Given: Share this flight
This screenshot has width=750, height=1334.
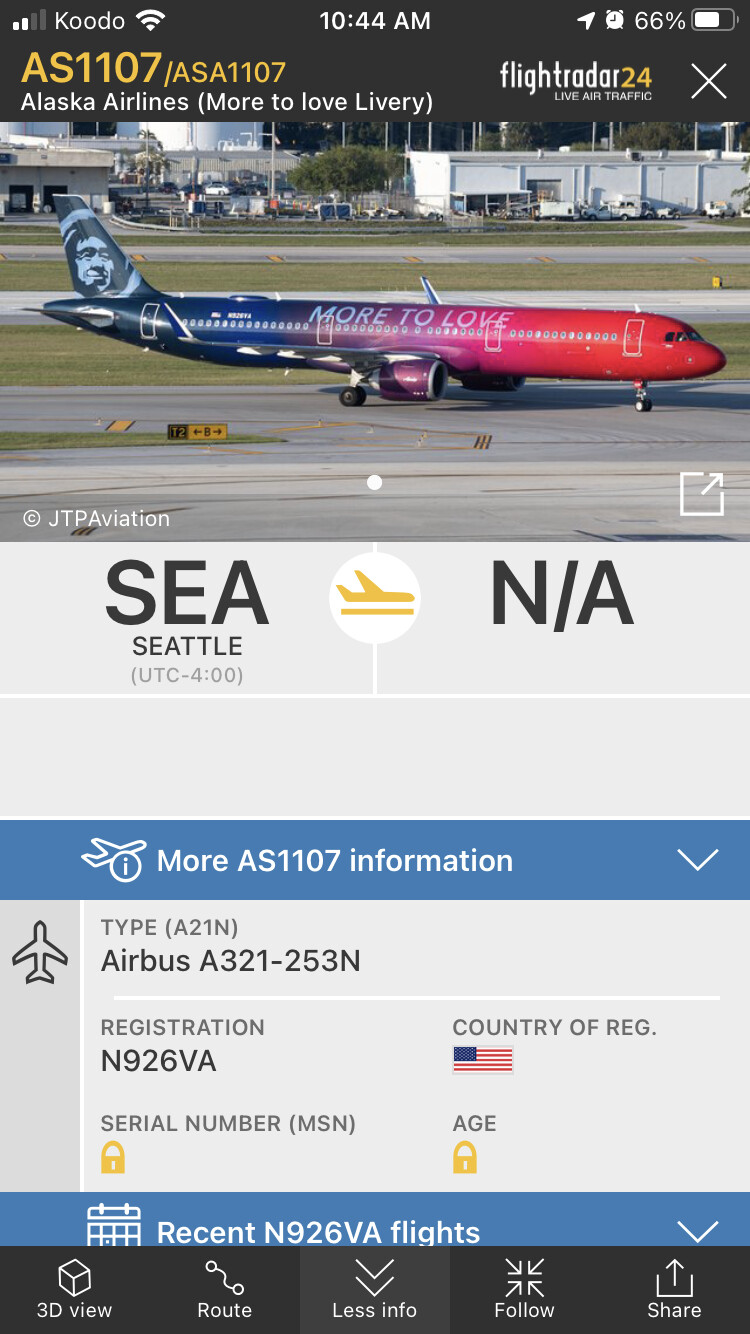Looking at the screenshot, I should click(674, 1290).
